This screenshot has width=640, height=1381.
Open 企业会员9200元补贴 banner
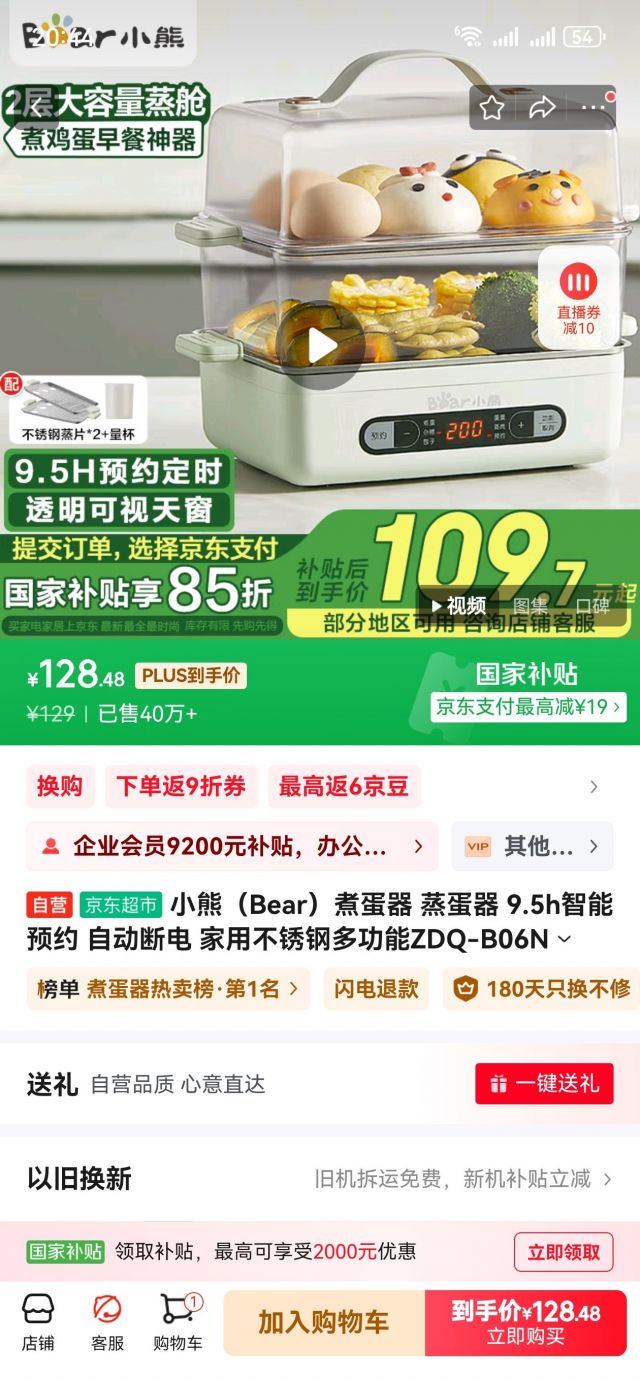click(x=232, y=847)
